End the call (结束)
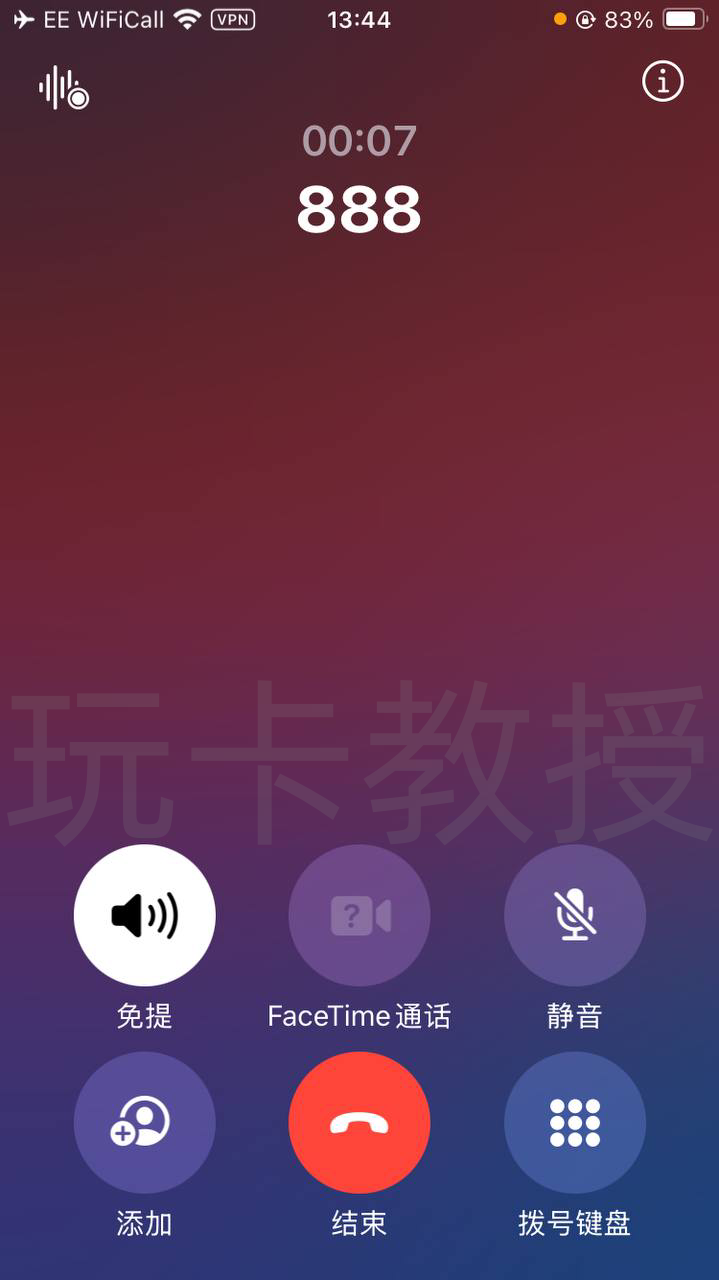This screenshot has height=1280, width=719. [x=359, y=1122]
